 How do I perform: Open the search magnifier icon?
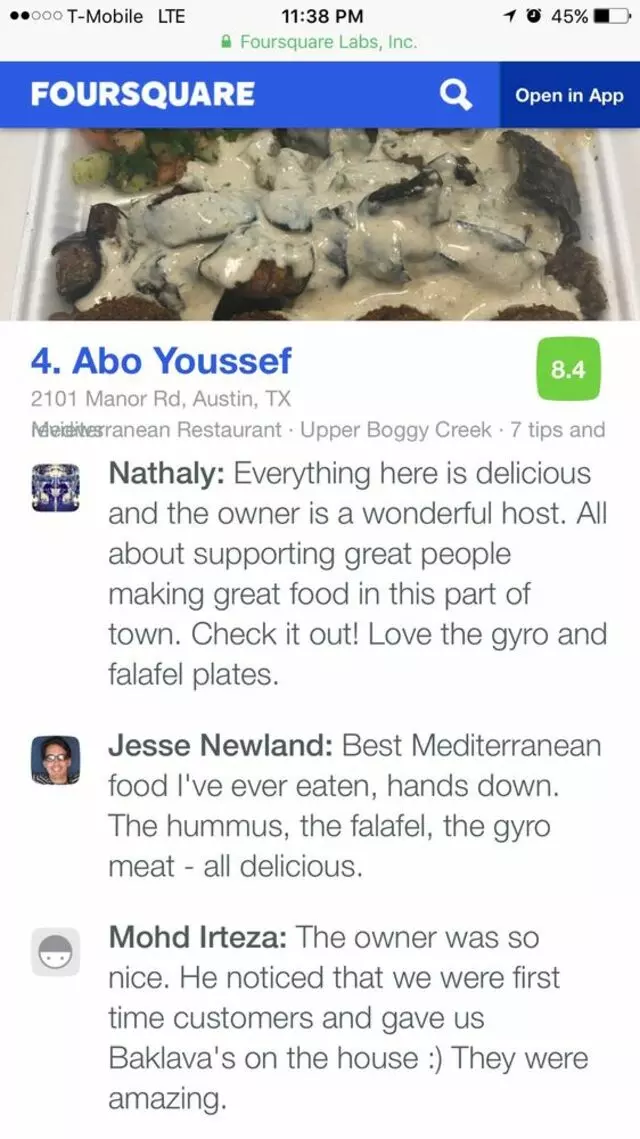pyautogui.click(x=456, y=95)
